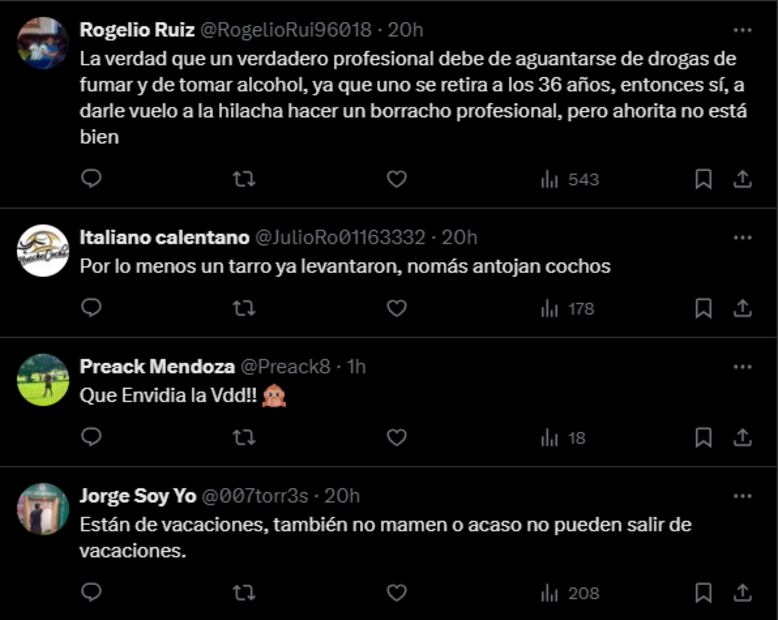Retweet Preack Mendoza's post
Screen dimensions: 778x620
tap(243, 437)
